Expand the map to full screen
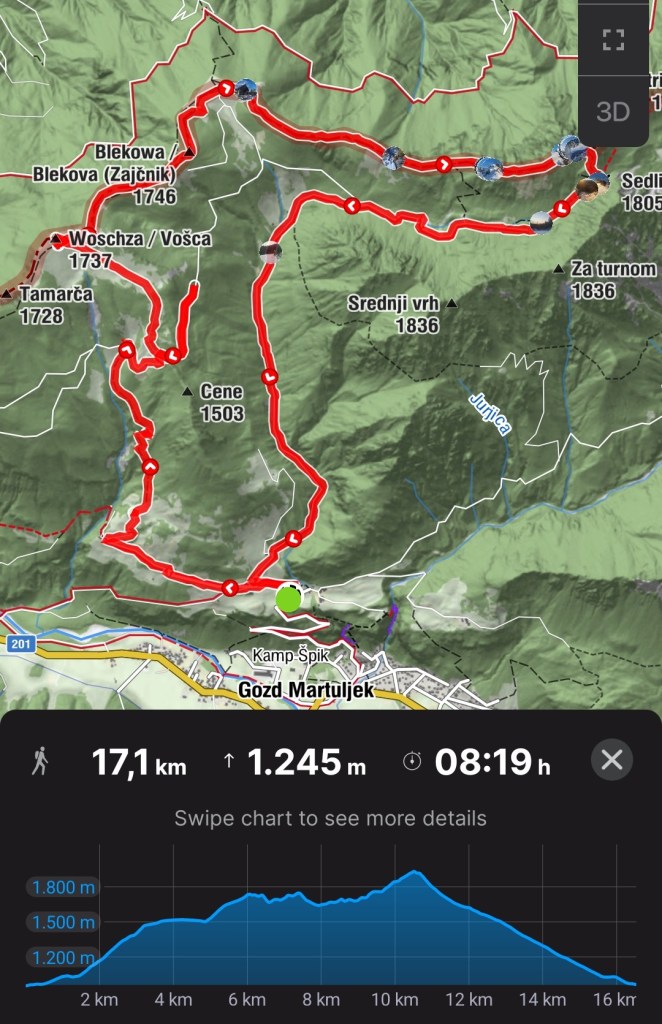This screenshot has height=1024, width=662. pyautogui.click(x=613, y=41)
